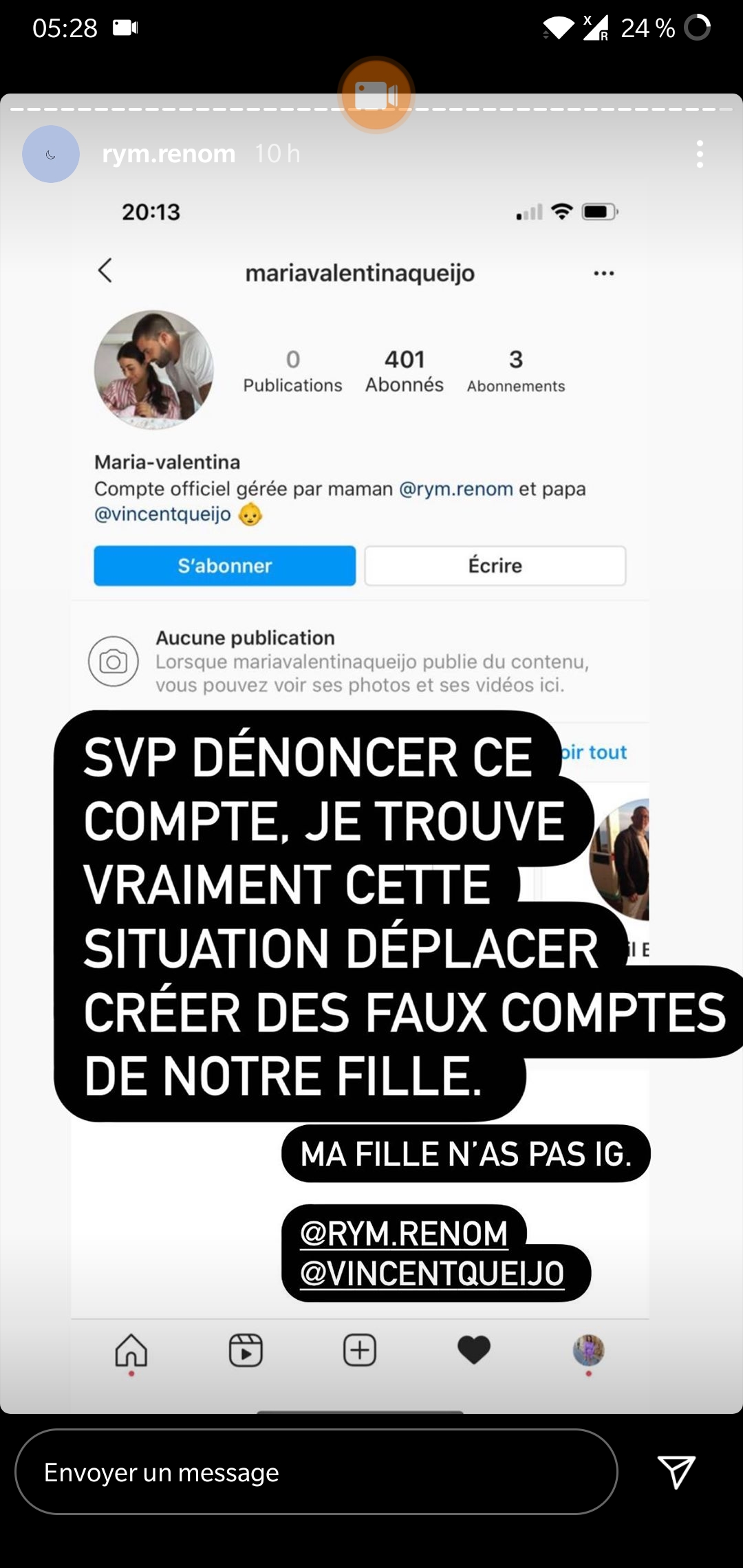Open the @VINCENTQUEIJO mention sticker

pyautogui.click(x=432, y=1273)
